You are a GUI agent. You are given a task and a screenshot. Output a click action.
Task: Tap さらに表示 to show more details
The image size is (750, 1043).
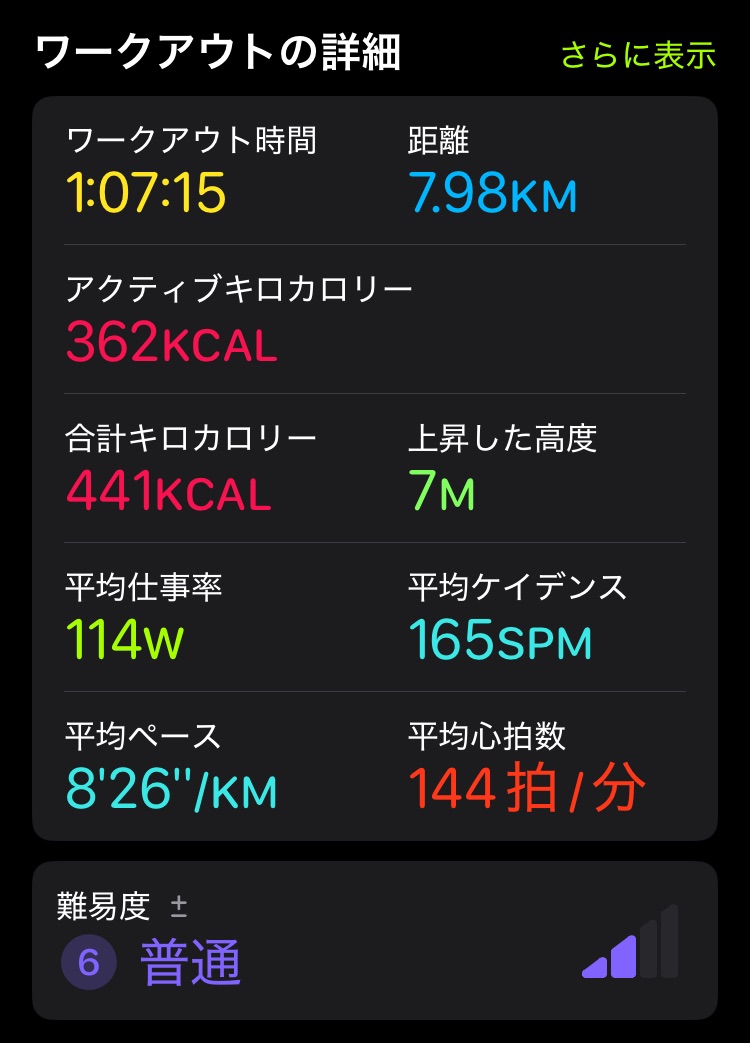[x=638, y=54]
